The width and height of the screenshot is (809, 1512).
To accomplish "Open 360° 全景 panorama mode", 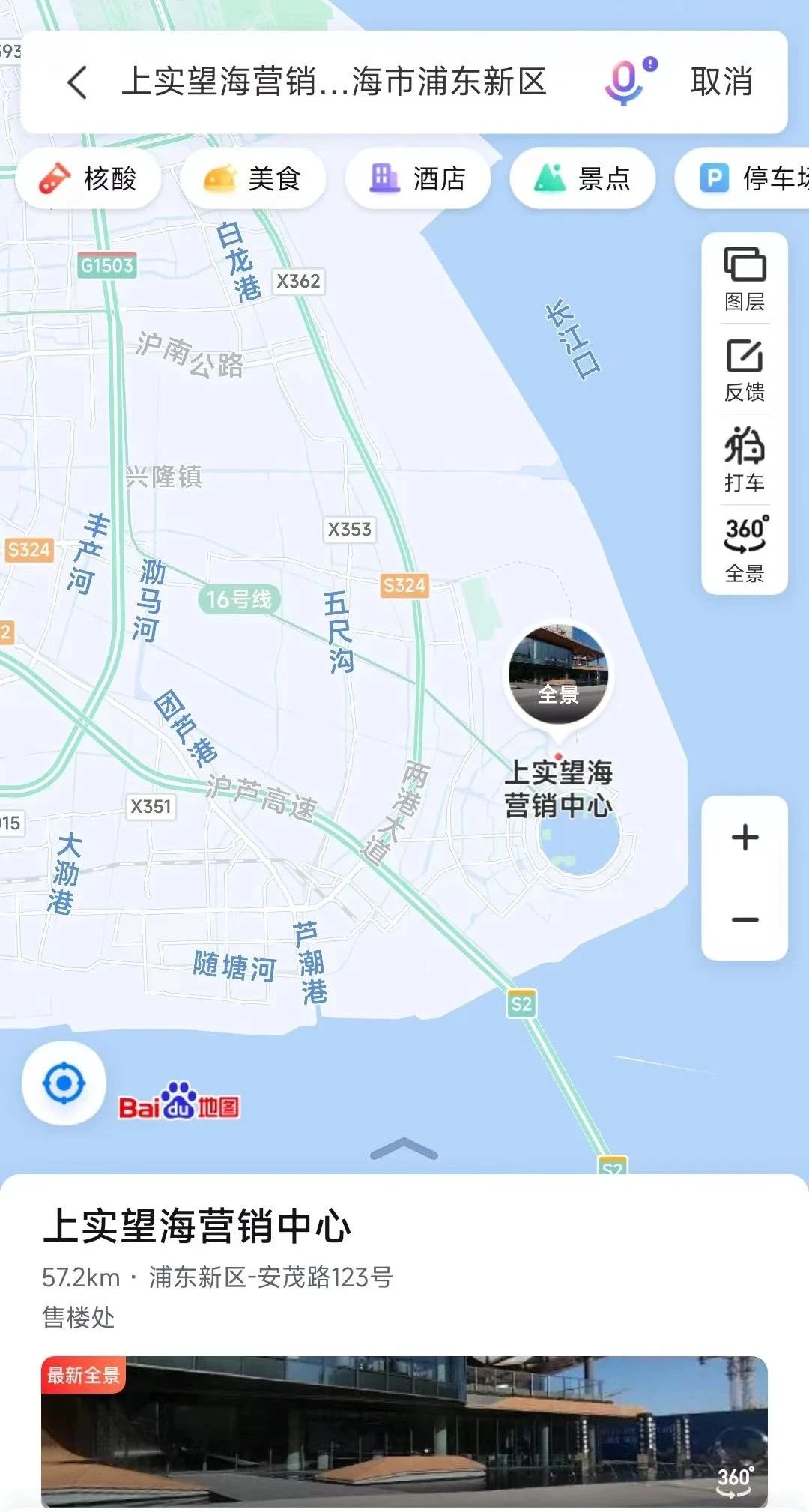I will tap(745, 550).
